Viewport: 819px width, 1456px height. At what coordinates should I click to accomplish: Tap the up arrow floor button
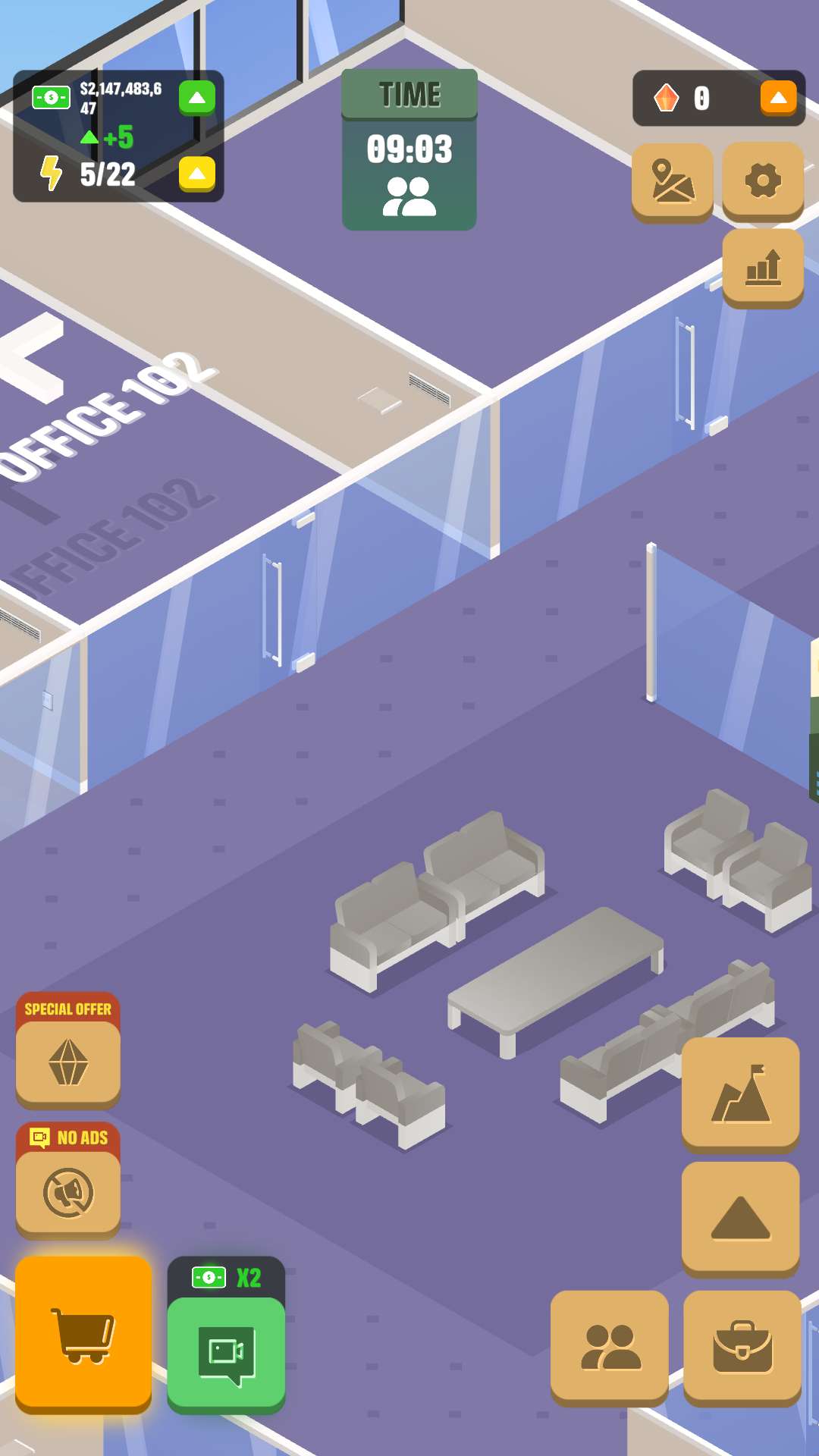point(740,1217)
